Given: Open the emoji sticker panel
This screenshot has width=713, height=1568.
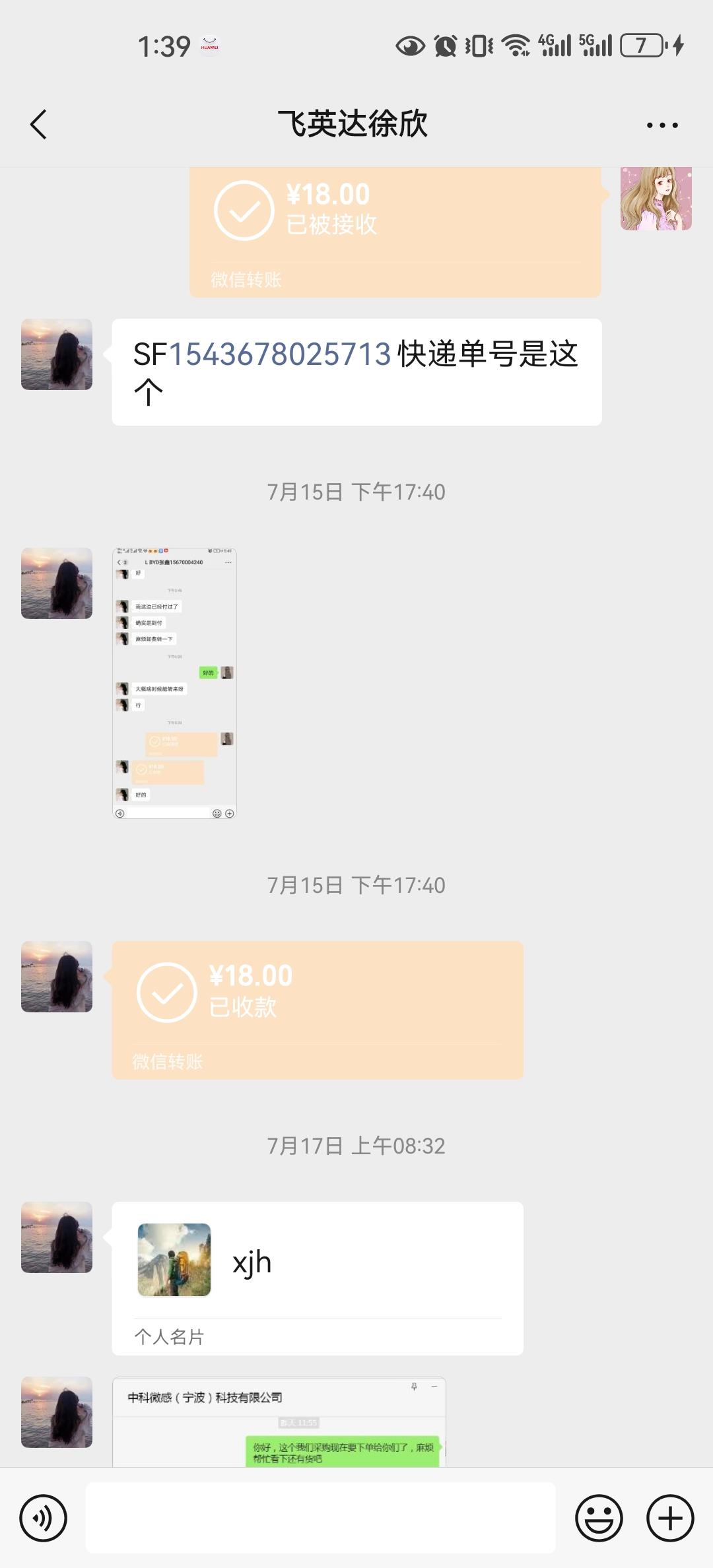Looking at the screenshot, I should [x=599, y=1518].
